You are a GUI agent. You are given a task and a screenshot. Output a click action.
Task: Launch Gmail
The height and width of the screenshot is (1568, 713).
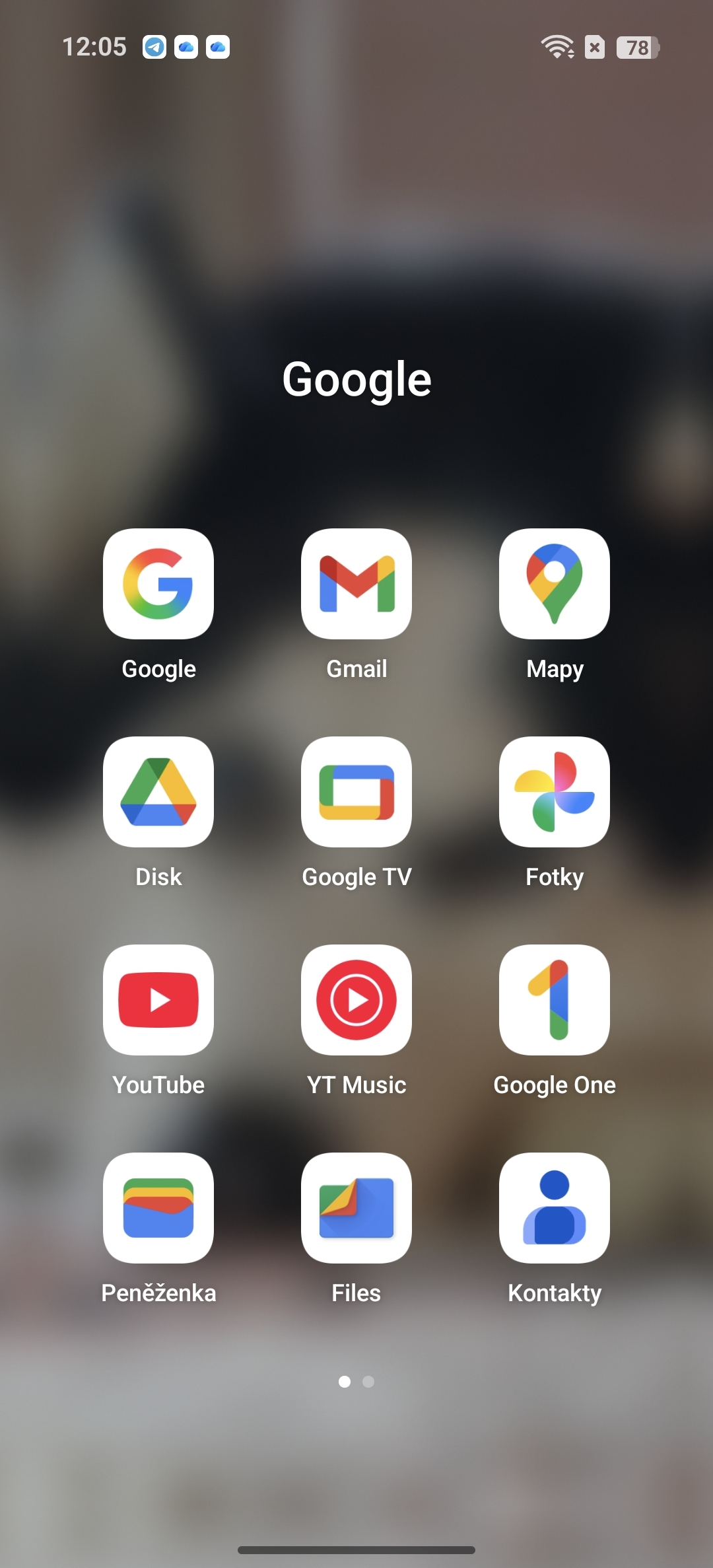point(356,584)
